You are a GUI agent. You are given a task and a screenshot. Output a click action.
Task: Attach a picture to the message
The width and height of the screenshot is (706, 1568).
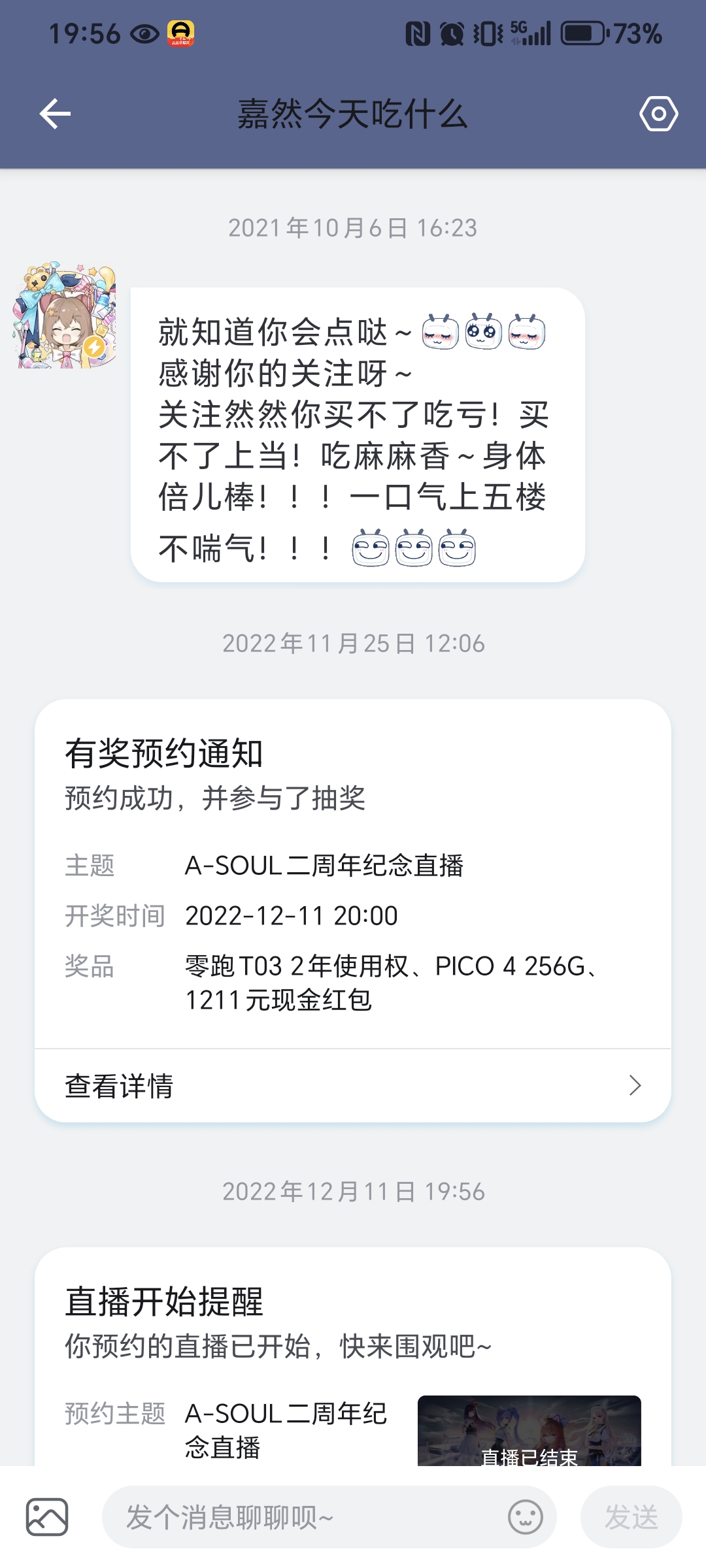[47, 1517]
